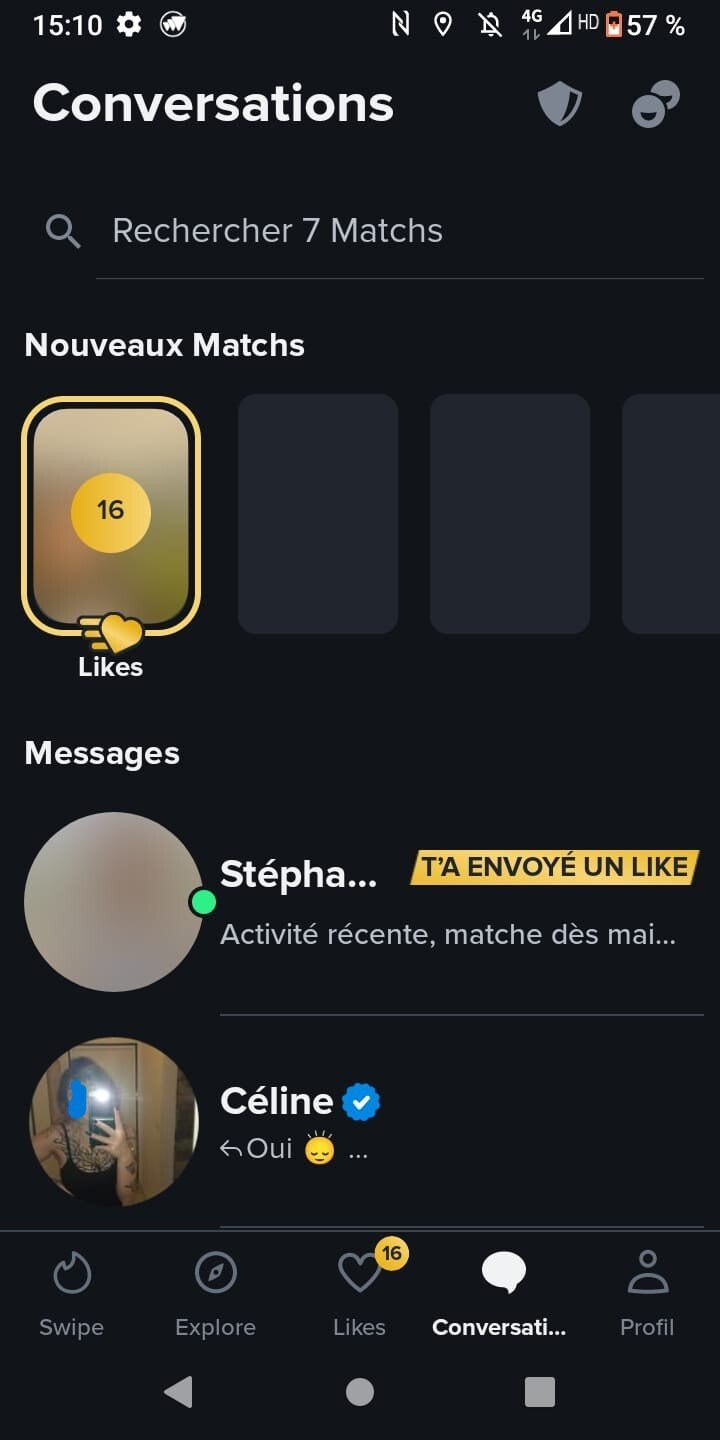
Task: Open the profile avatars icon at top
Action: click(x=655, y=104)
